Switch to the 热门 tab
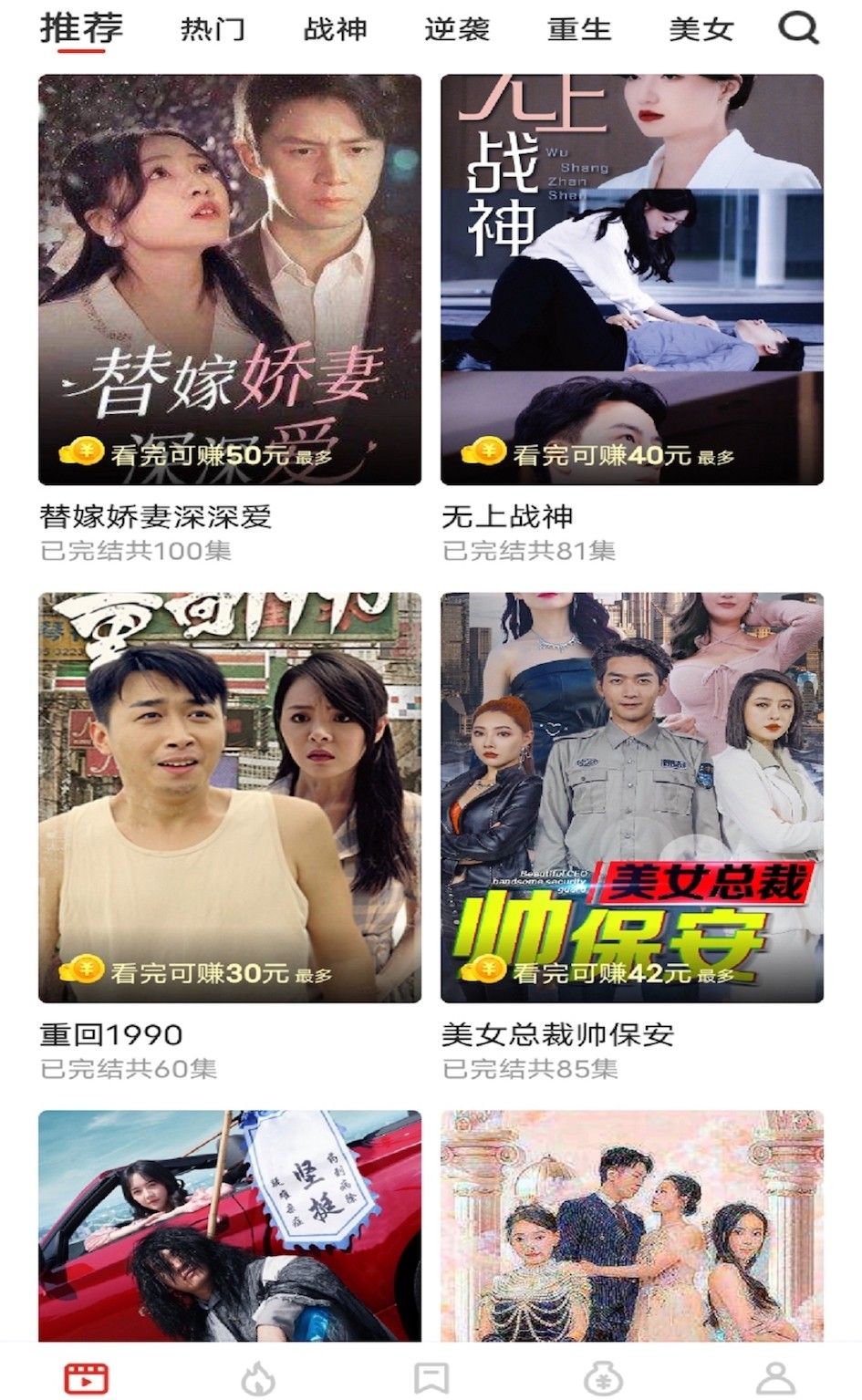The height and width of the screenshot is (1400, 862). 213,29
